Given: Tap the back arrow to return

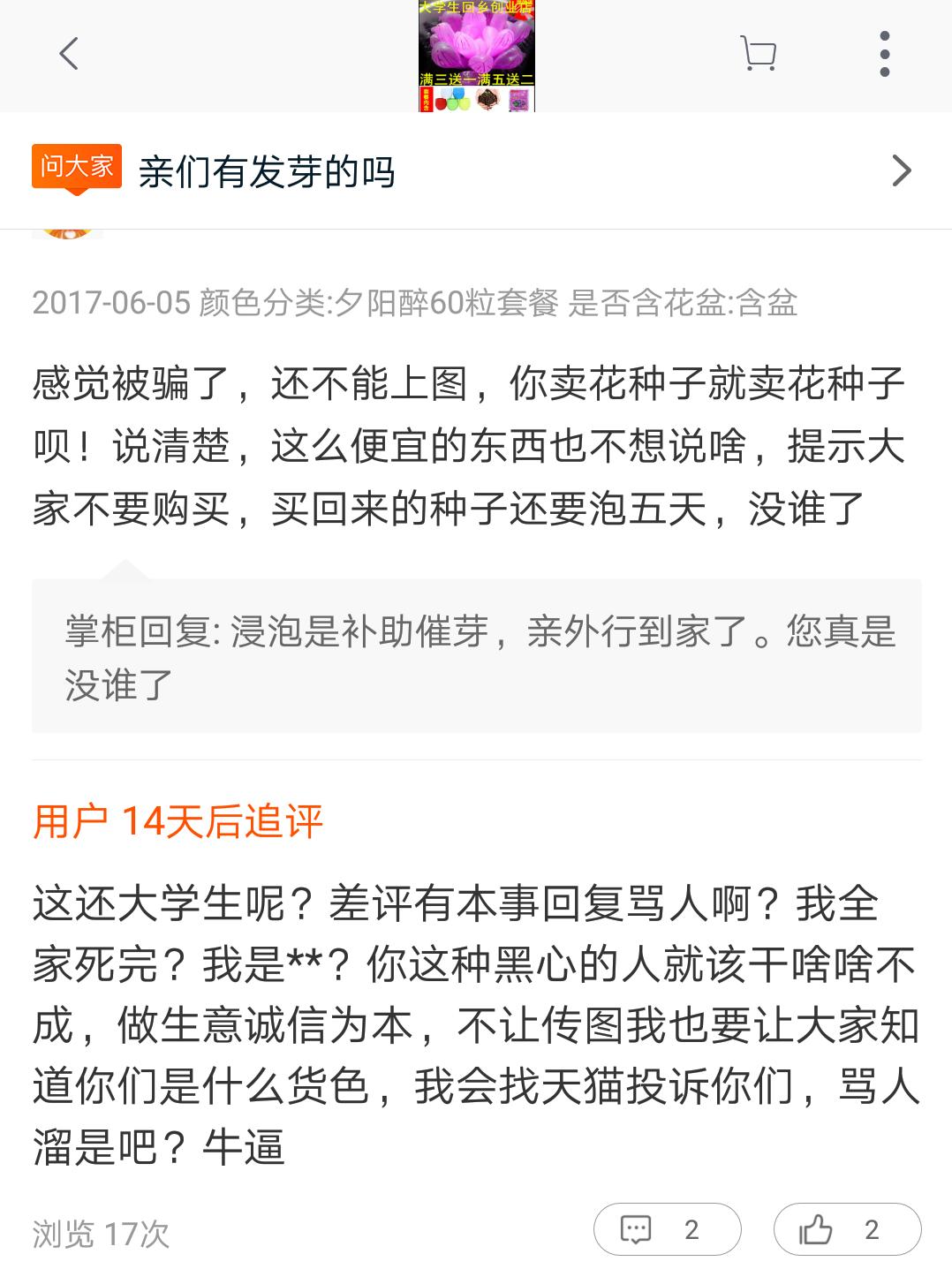Looking at the screenshot, I should pos(71,55).
